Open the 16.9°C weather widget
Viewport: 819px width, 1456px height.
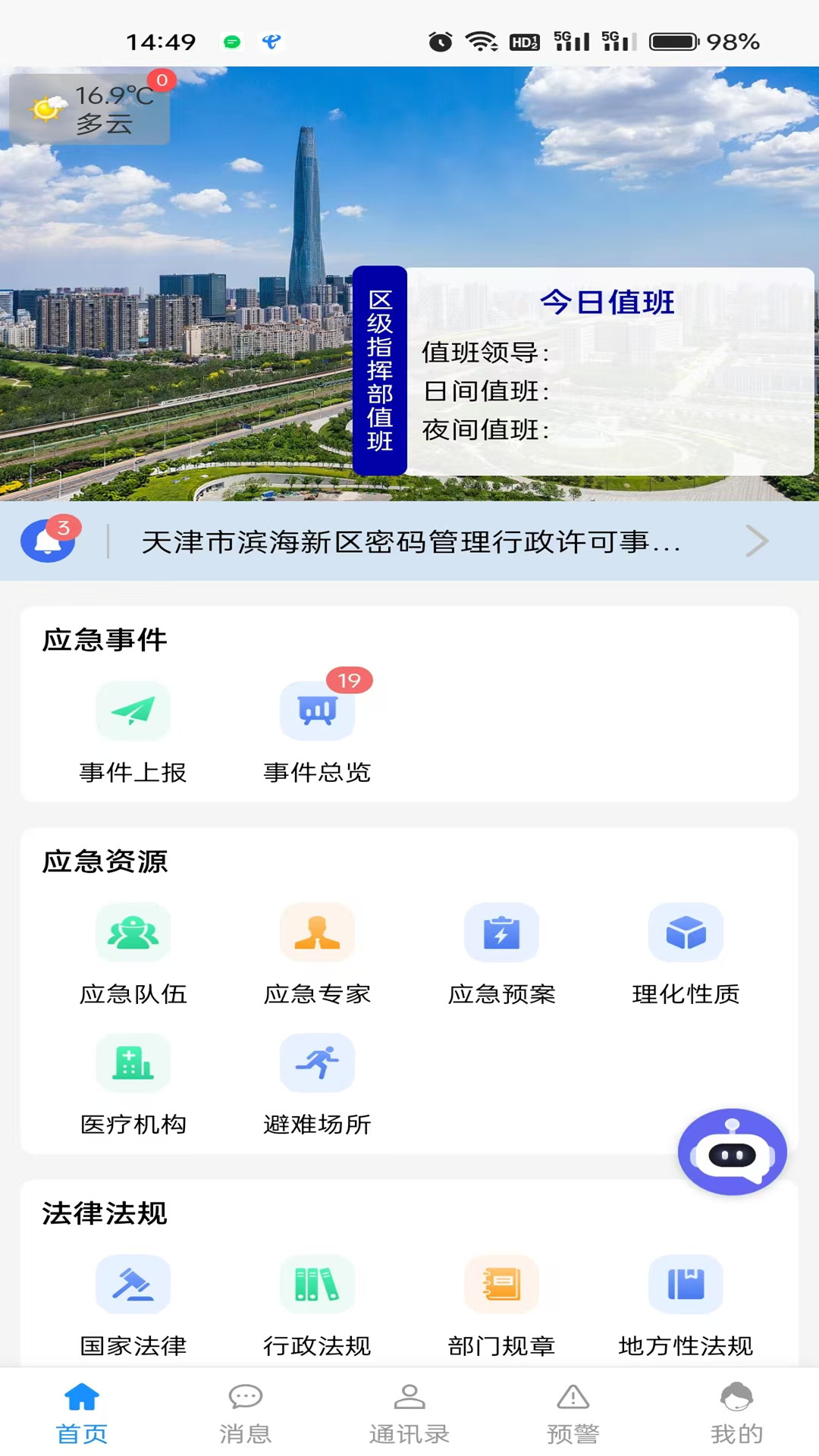89,106
